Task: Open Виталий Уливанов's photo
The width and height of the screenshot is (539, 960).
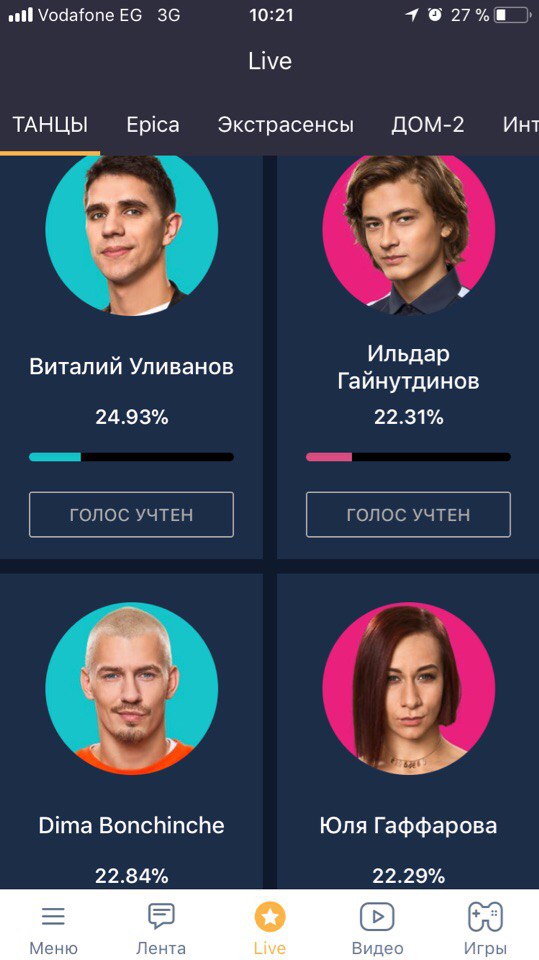Action: [131, 235]
